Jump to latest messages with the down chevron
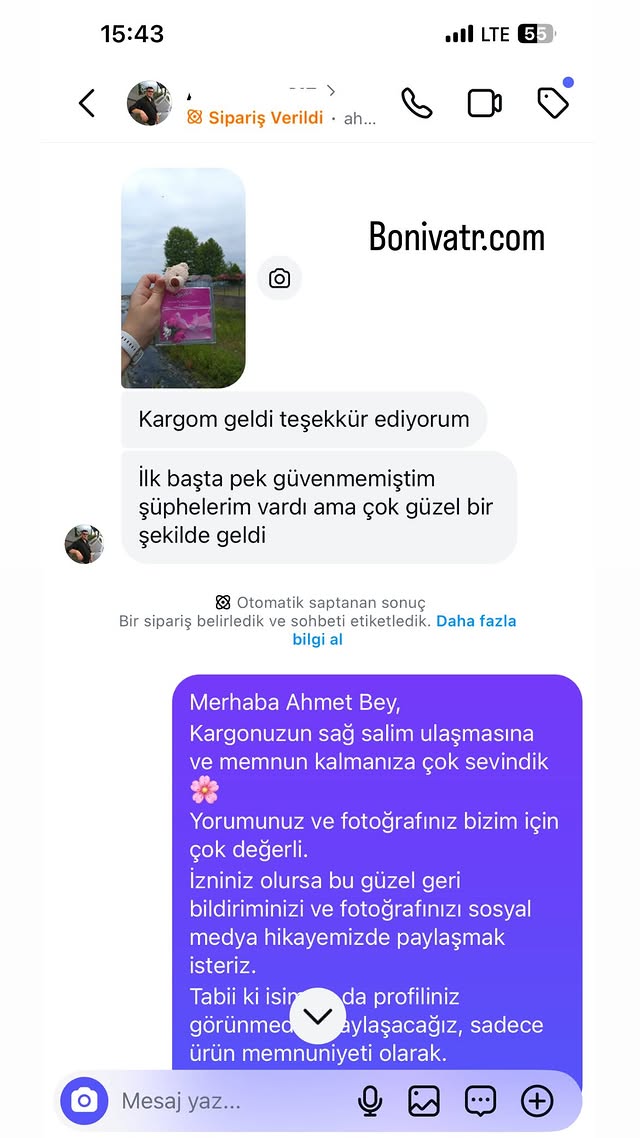 coord(317,1016)
